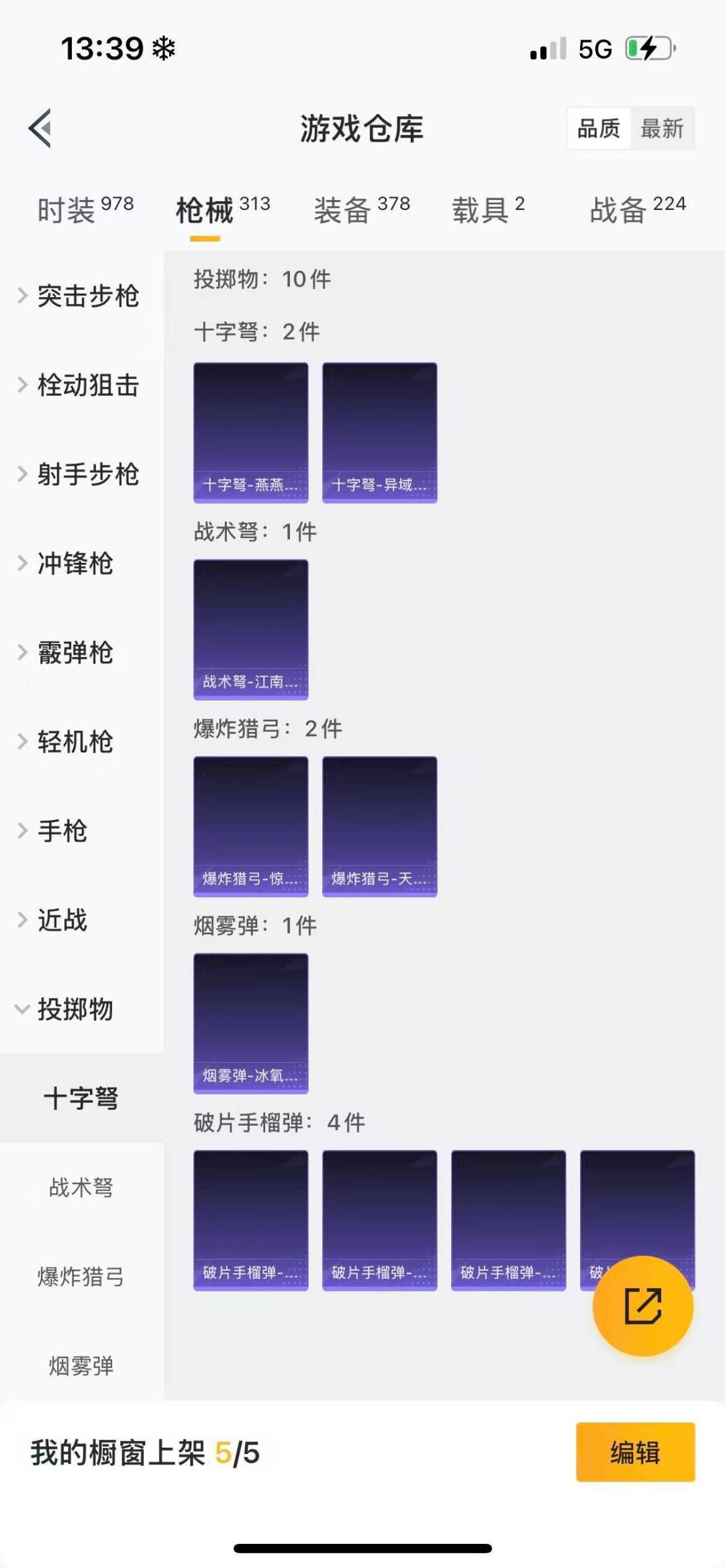View the 战备 tab
The height and width of the screenshot is (1568, 725).
point(637,210)
